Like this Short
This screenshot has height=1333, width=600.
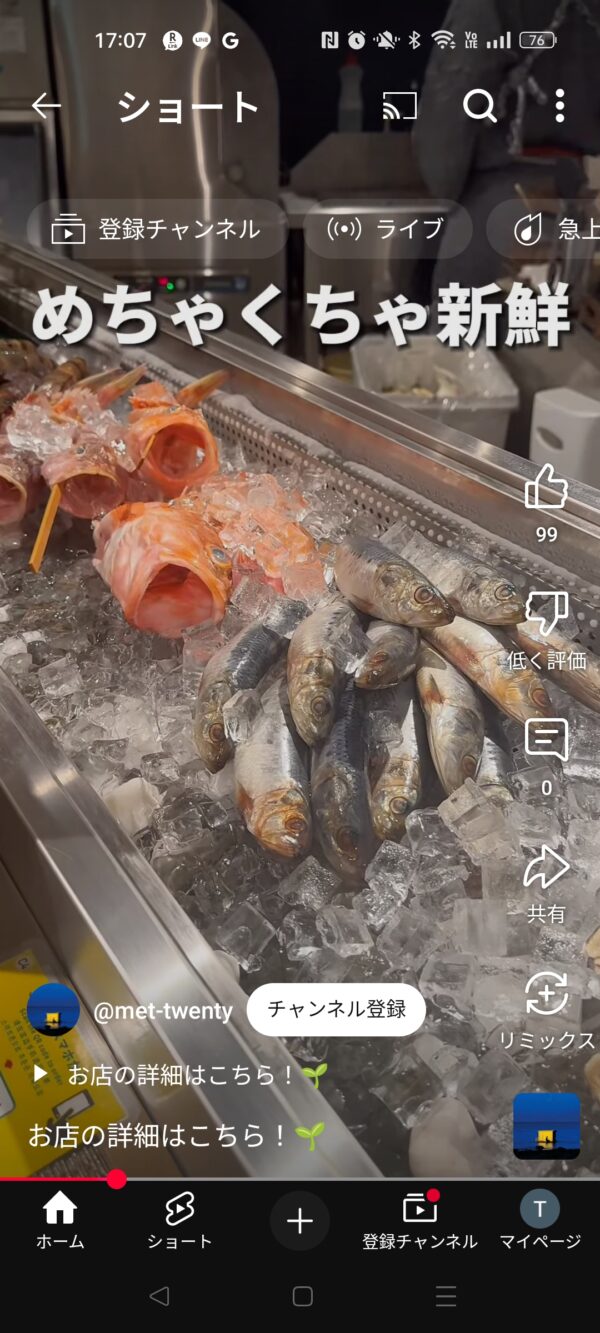(546, 488)
